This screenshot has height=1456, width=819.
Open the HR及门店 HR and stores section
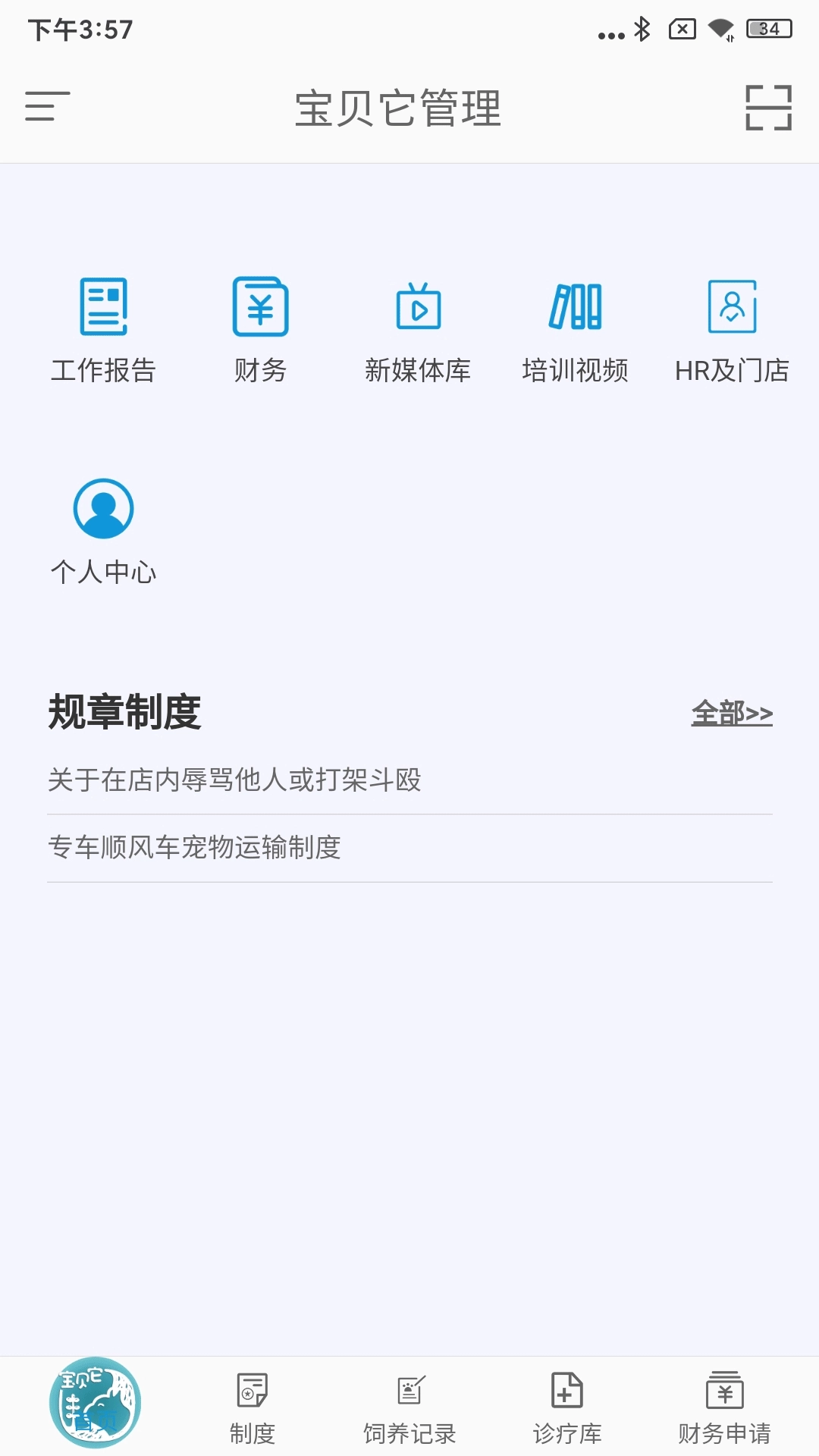pyautogui.click(x=733, y=326)
